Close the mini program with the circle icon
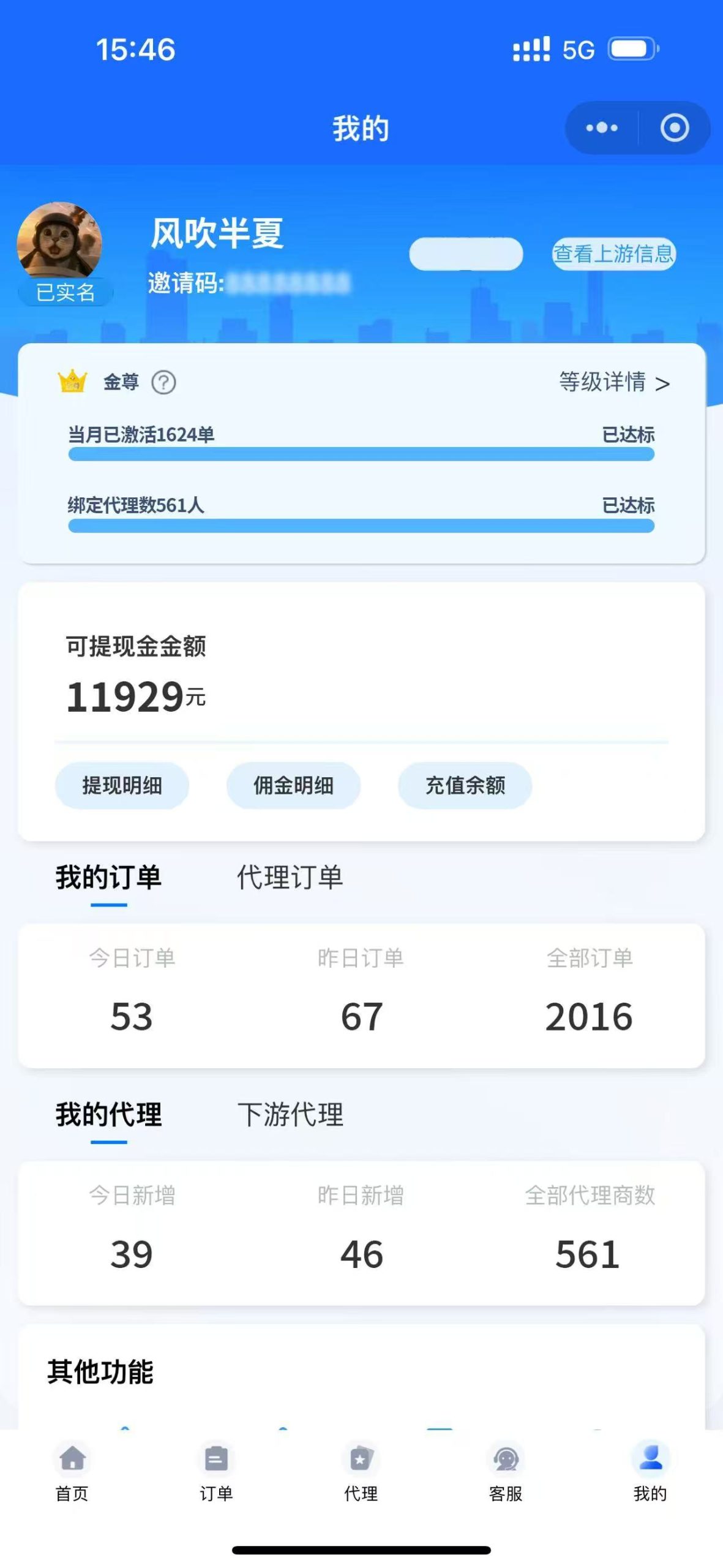723x1568 pixels. pyautogui.click(x=675, y=128)
